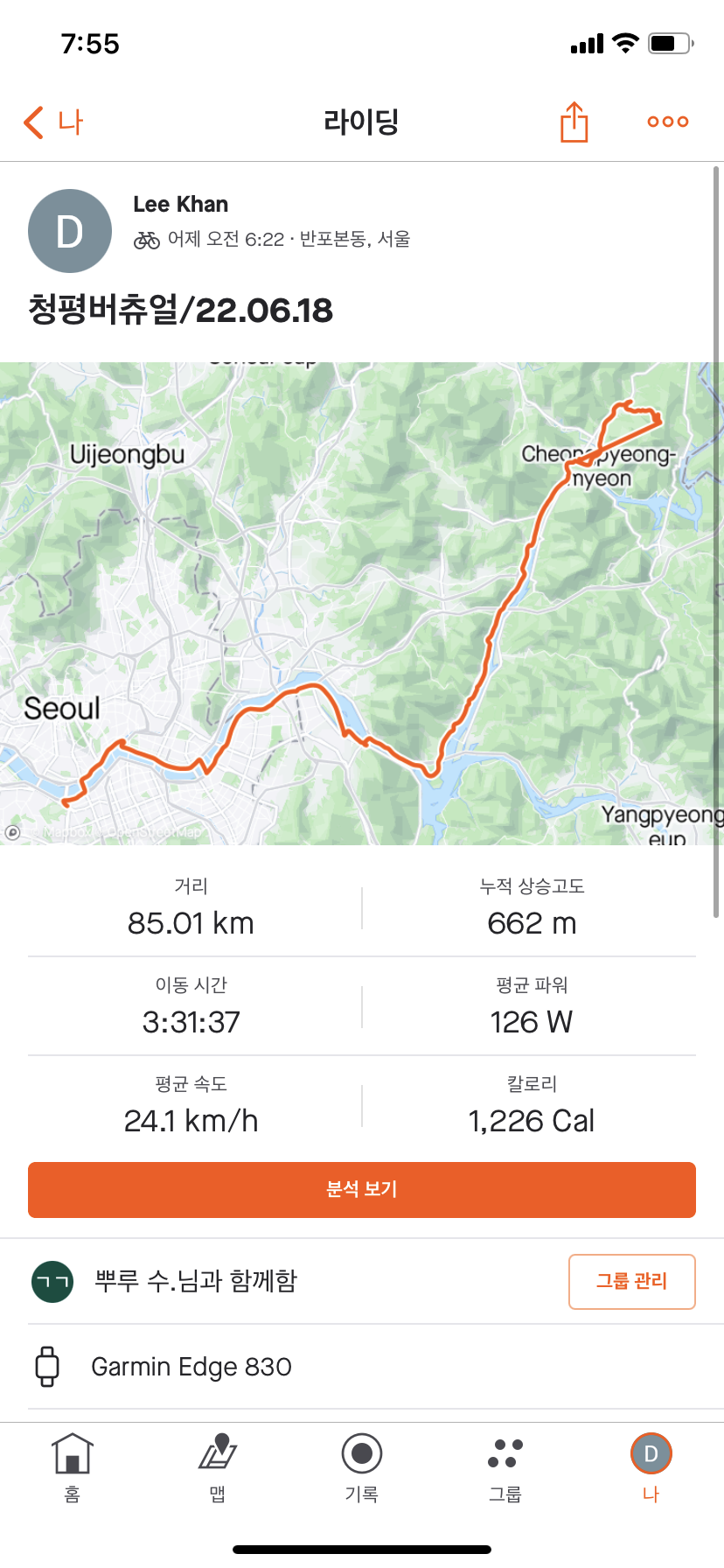The width and height of the screenshot is (724, 1568).
Task: Switch to the 기록 tab
Action: 362,1467
